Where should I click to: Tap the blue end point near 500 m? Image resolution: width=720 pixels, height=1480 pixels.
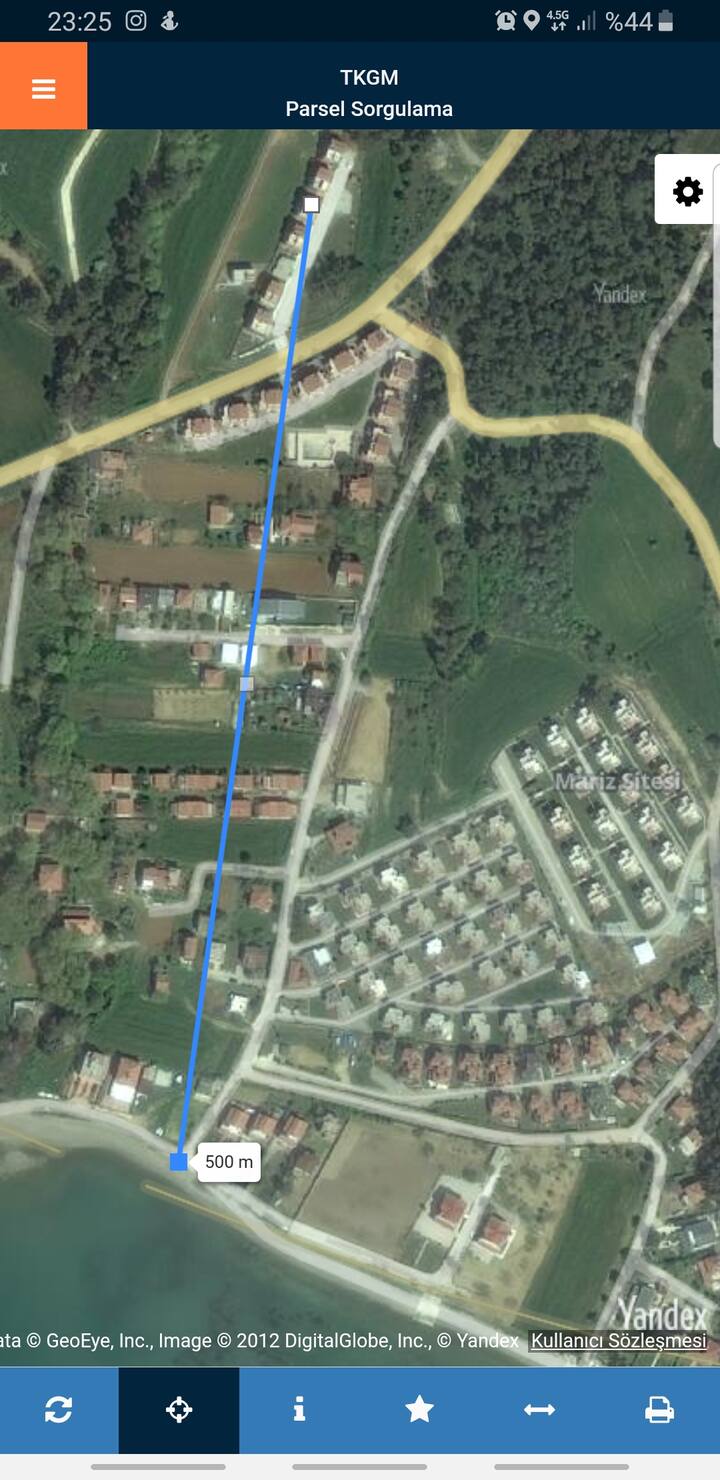(179, 1161)
